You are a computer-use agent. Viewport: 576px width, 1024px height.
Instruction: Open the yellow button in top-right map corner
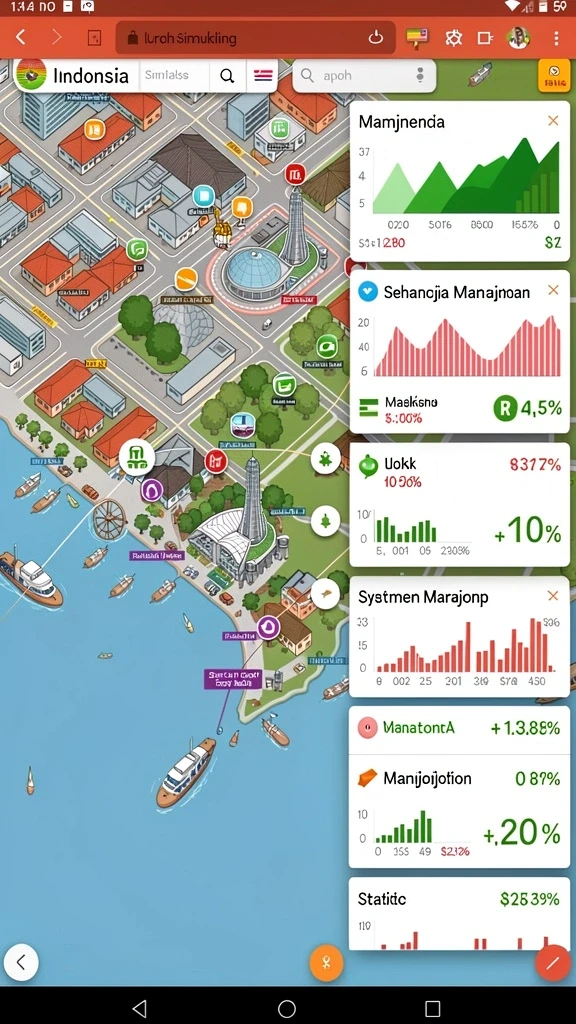(x=554, y=75)
